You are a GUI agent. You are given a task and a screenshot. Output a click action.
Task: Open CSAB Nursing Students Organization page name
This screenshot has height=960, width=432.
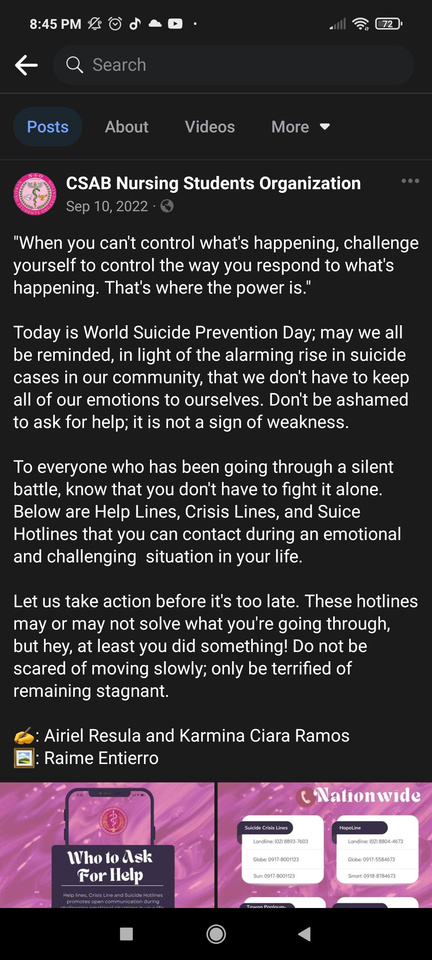[213, 183]
